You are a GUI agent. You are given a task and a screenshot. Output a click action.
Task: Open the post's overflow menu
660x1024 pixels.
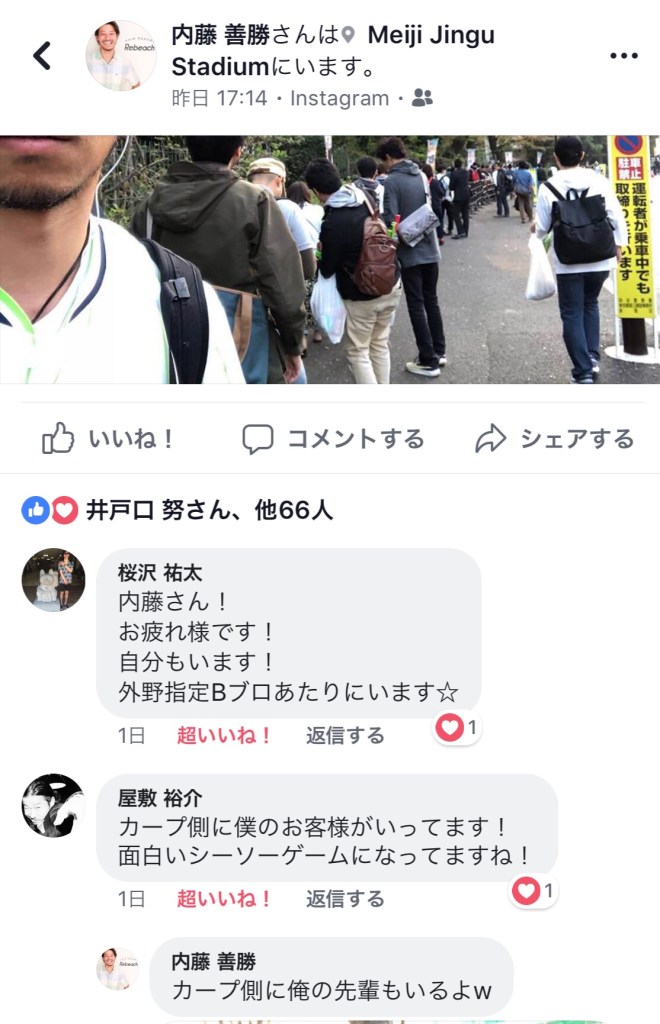[623, 56]
